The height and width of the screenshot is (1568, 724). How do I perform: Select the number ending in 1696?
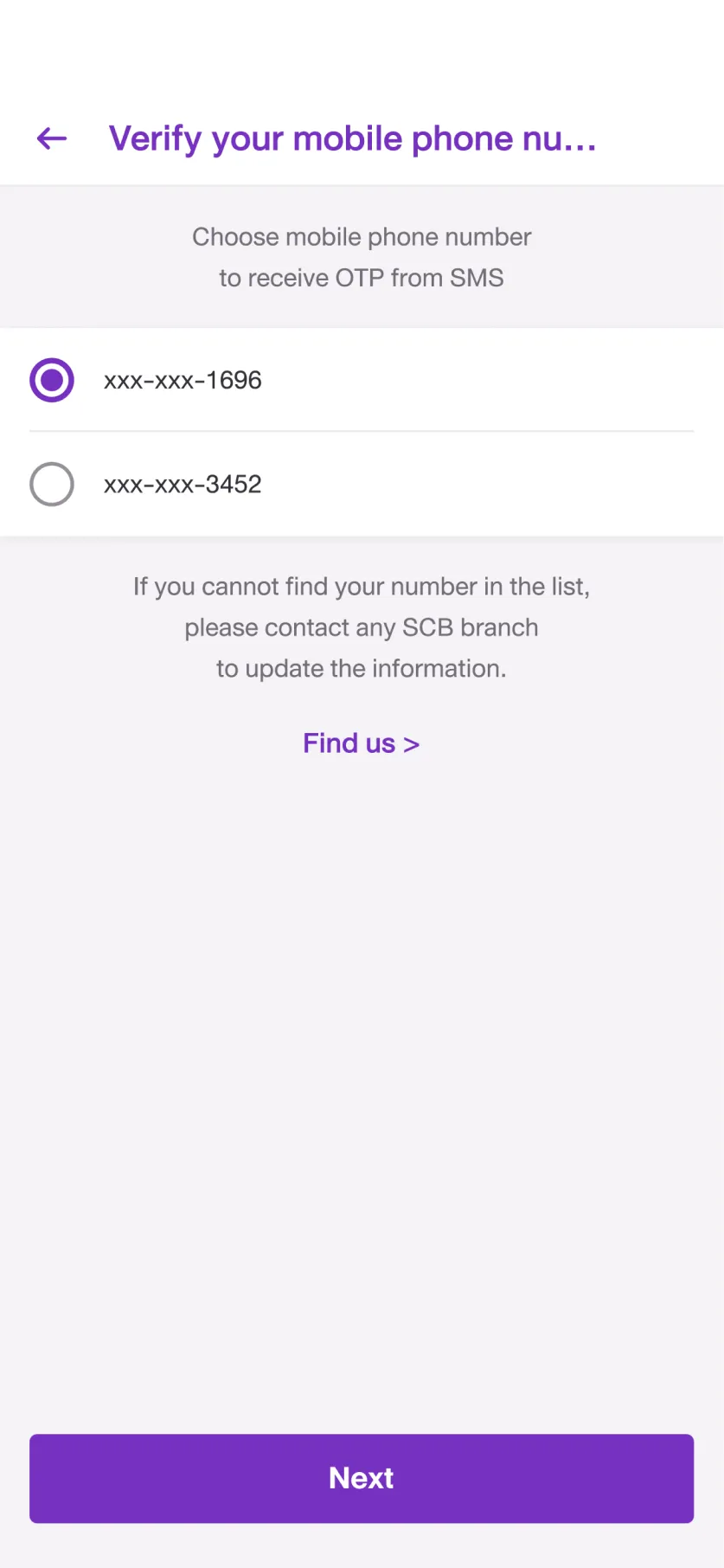pos(362,380)
